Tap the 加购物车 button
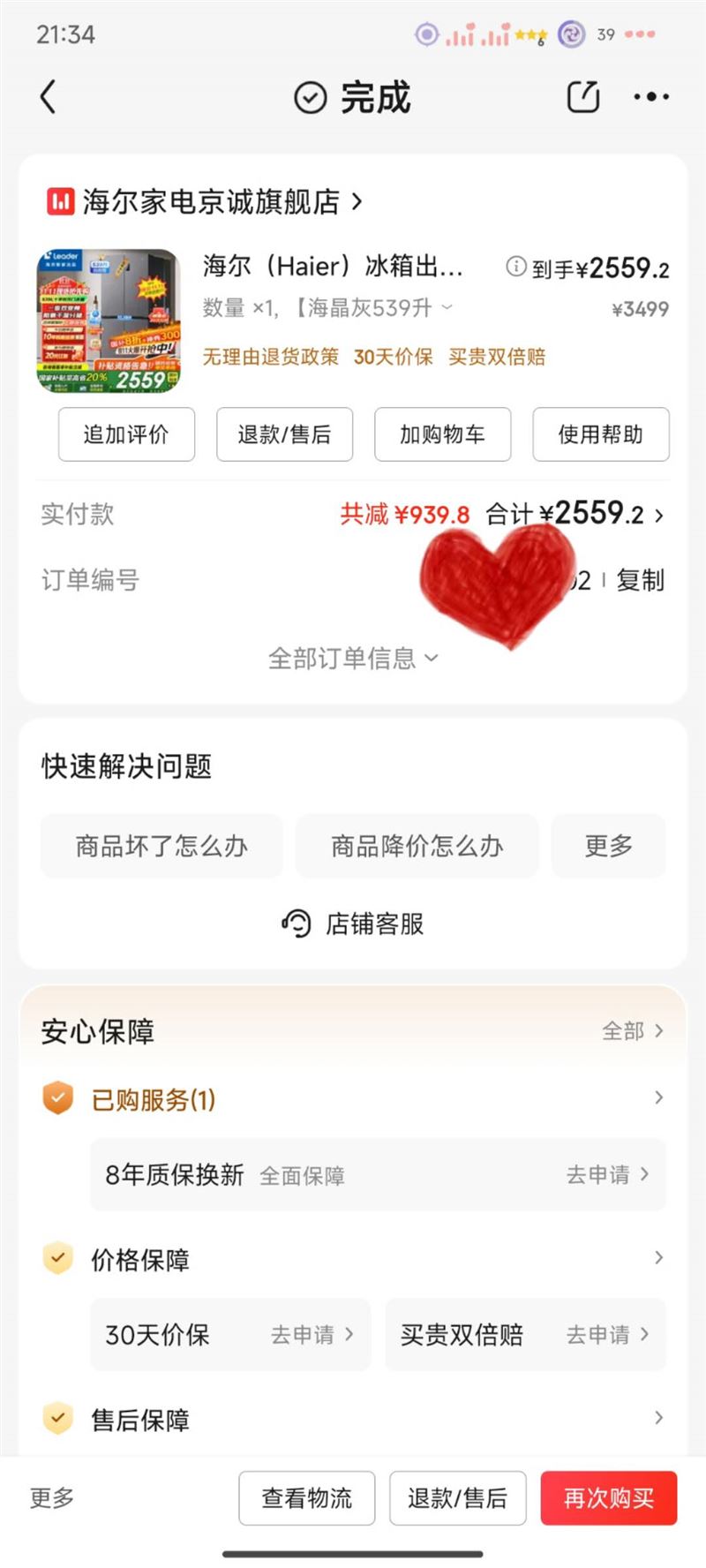706x1568 pixels. tap(442, 434)
